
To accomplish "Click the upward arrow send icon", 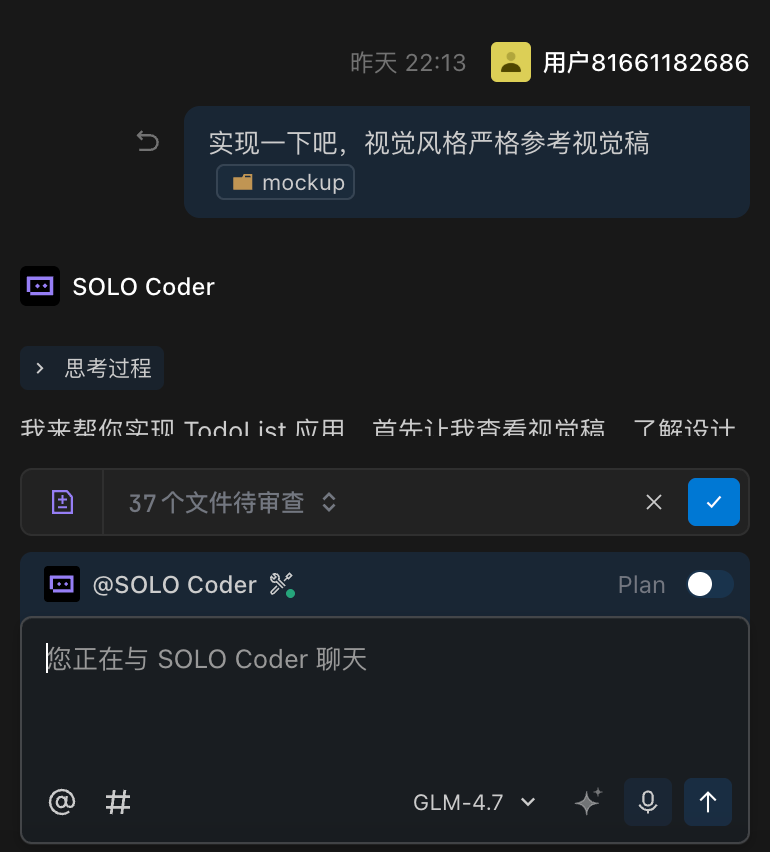I will tap(708, 802).
